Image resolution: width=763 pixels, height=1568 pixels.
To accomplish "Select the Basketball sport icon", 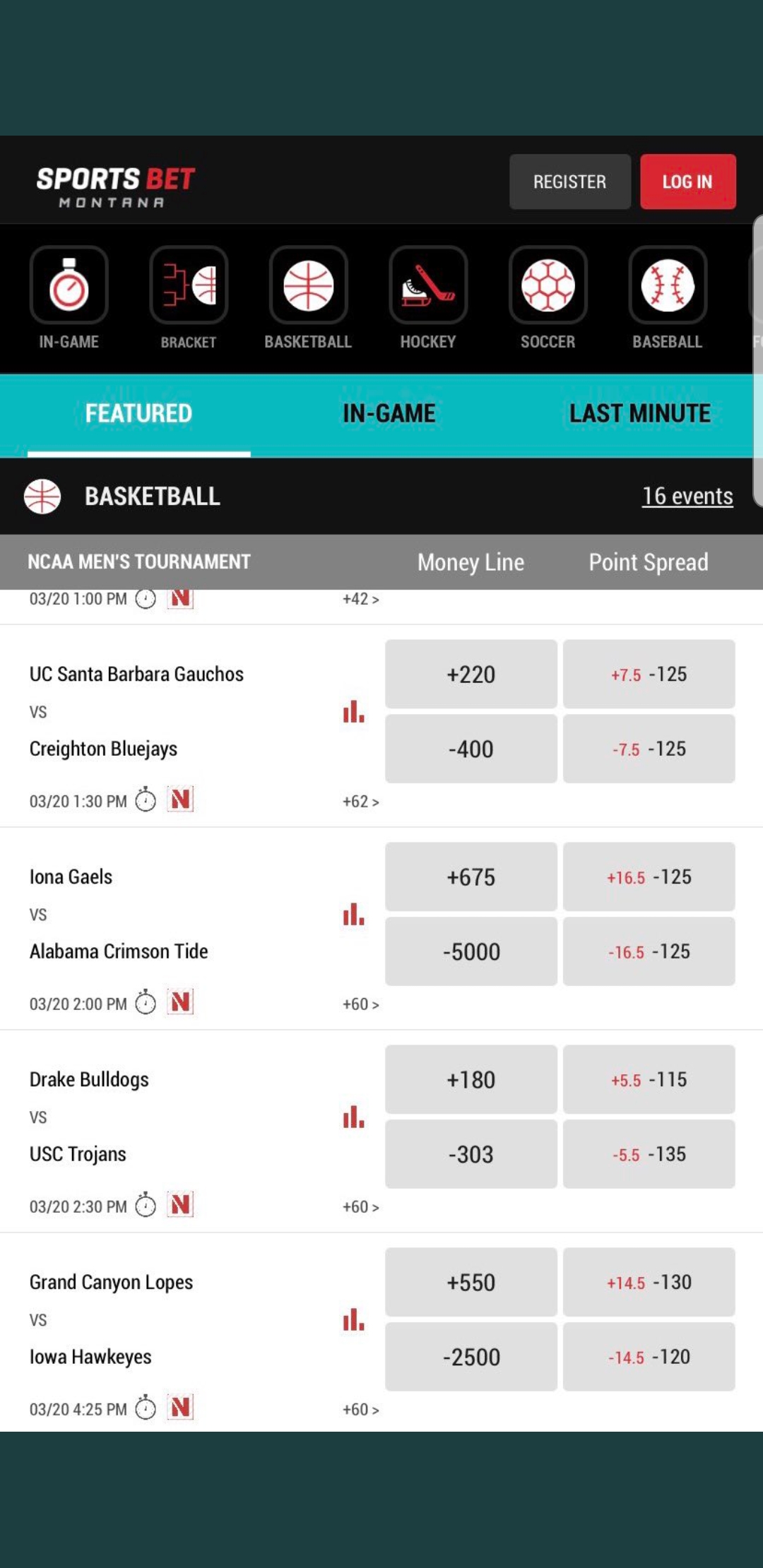I will (x=308, y=298).
